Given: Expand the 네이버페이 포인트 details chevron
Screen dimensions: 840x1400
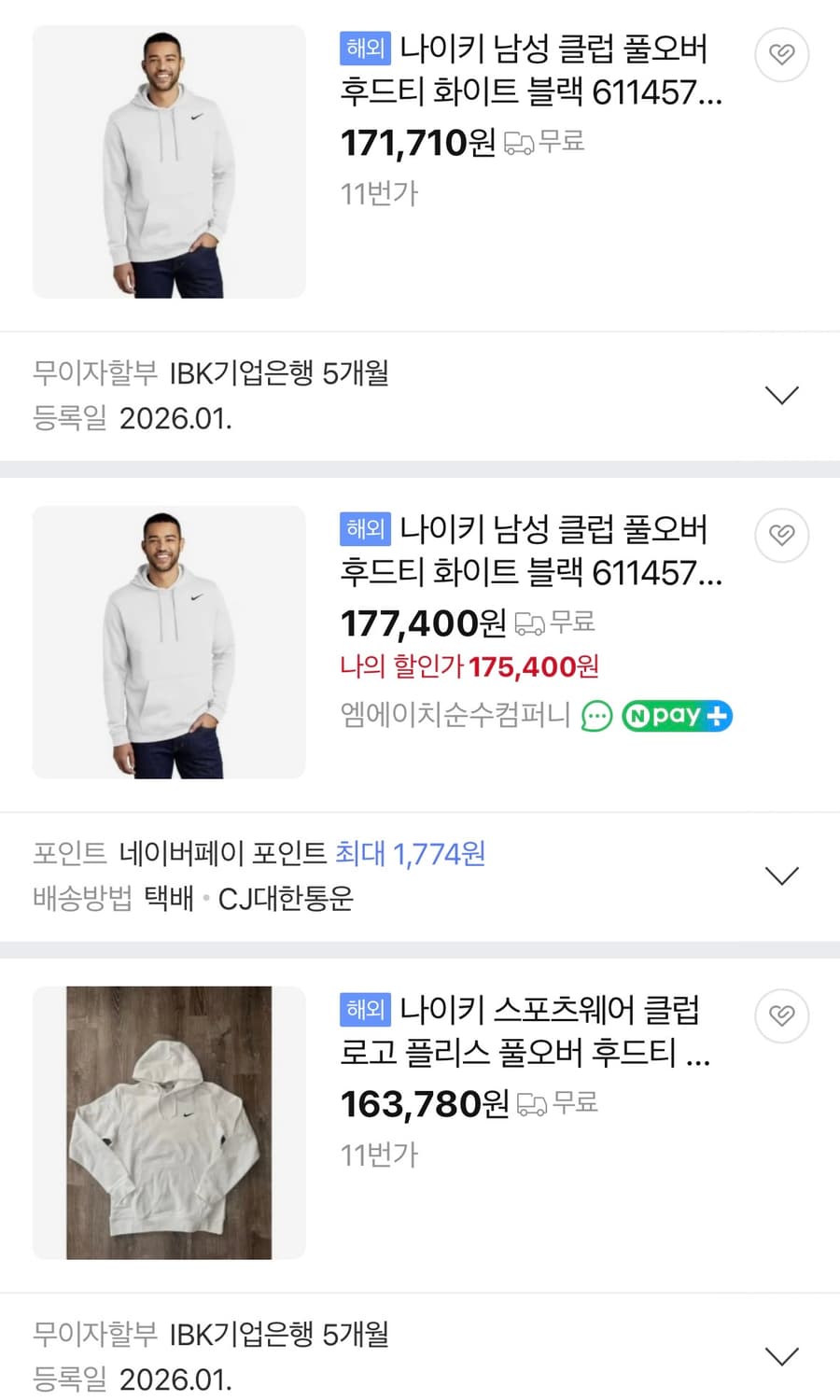Looking at the screenshot, I should pos(782,875).
